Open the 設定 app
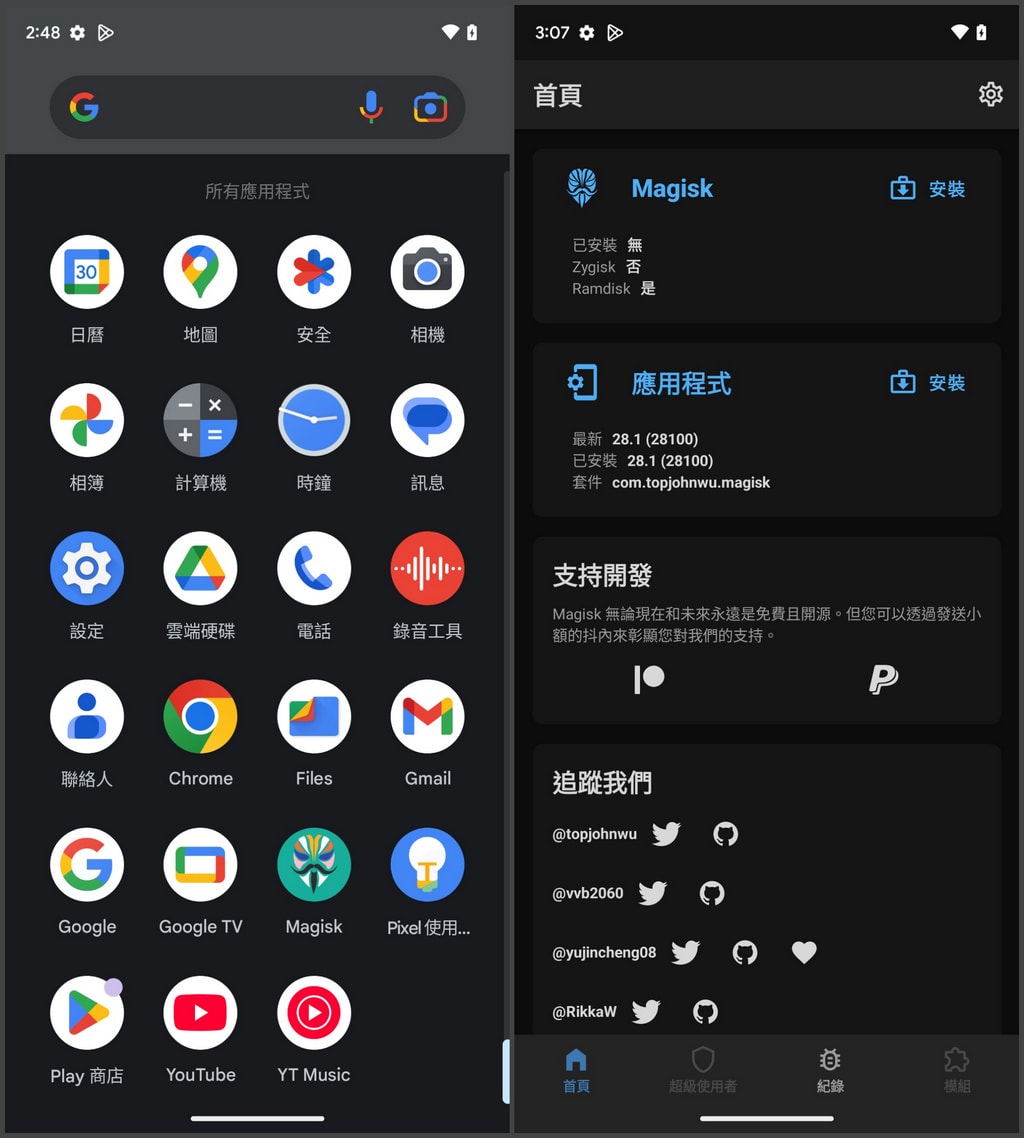The image size is (1024, 1138). pos(87,570)
